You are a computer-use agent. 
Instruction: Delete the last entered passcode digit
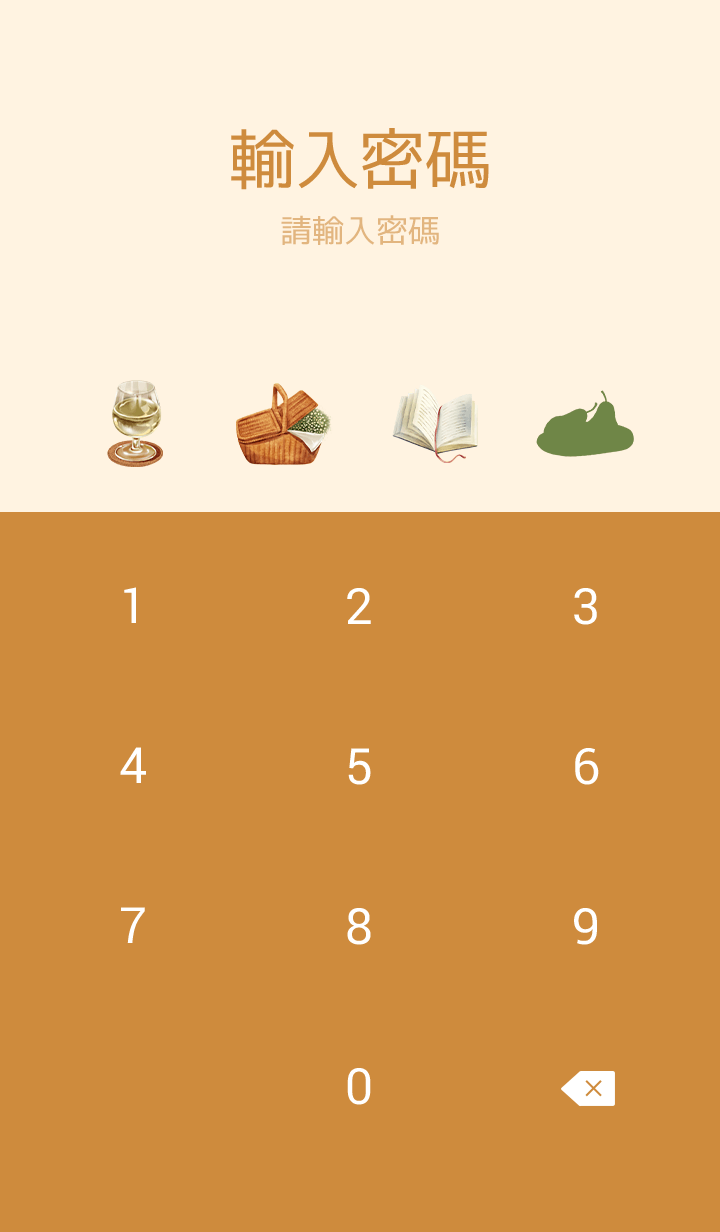[588, 1088]
